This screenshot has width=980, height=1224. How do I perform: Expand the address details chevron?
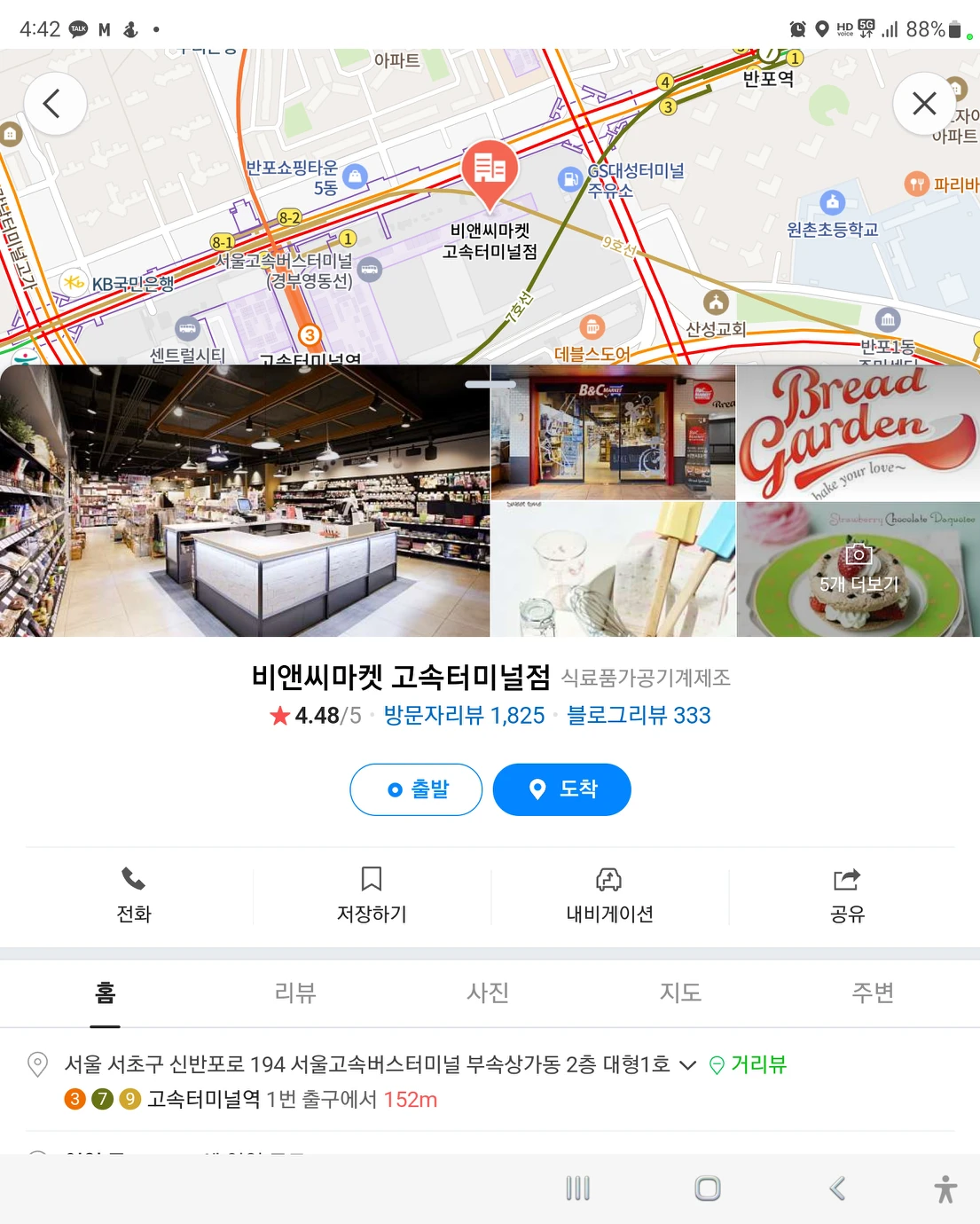coord(687,1065)
